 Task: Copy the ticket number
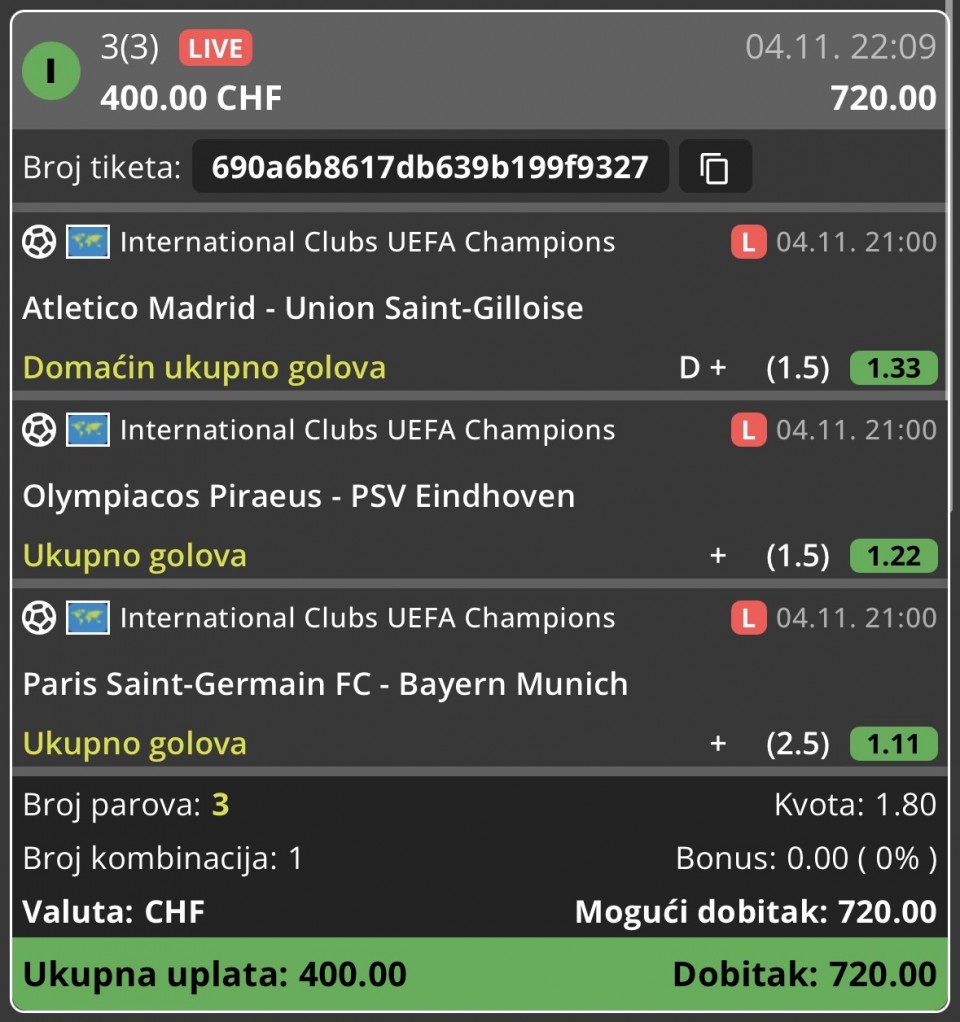pos(714,167)
